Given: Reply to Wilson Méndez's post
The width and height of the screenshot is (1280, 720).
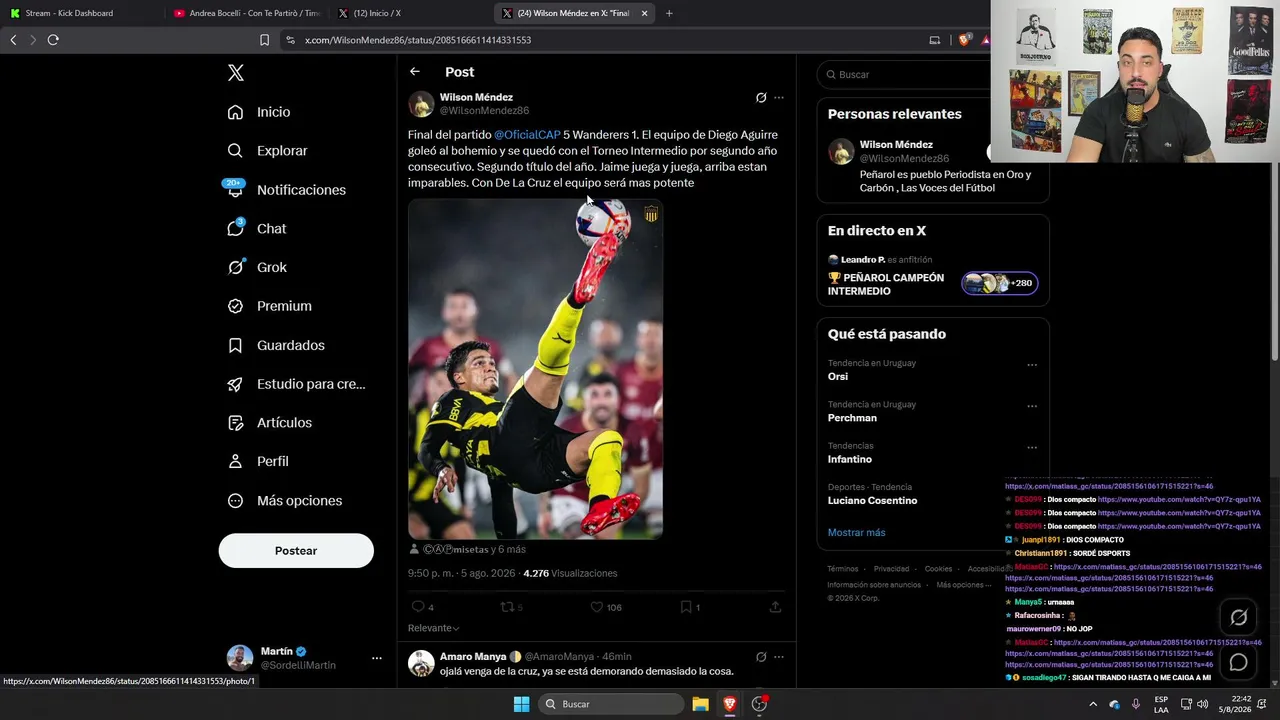Looking at the screenshot, I should (x=422, y=607).
